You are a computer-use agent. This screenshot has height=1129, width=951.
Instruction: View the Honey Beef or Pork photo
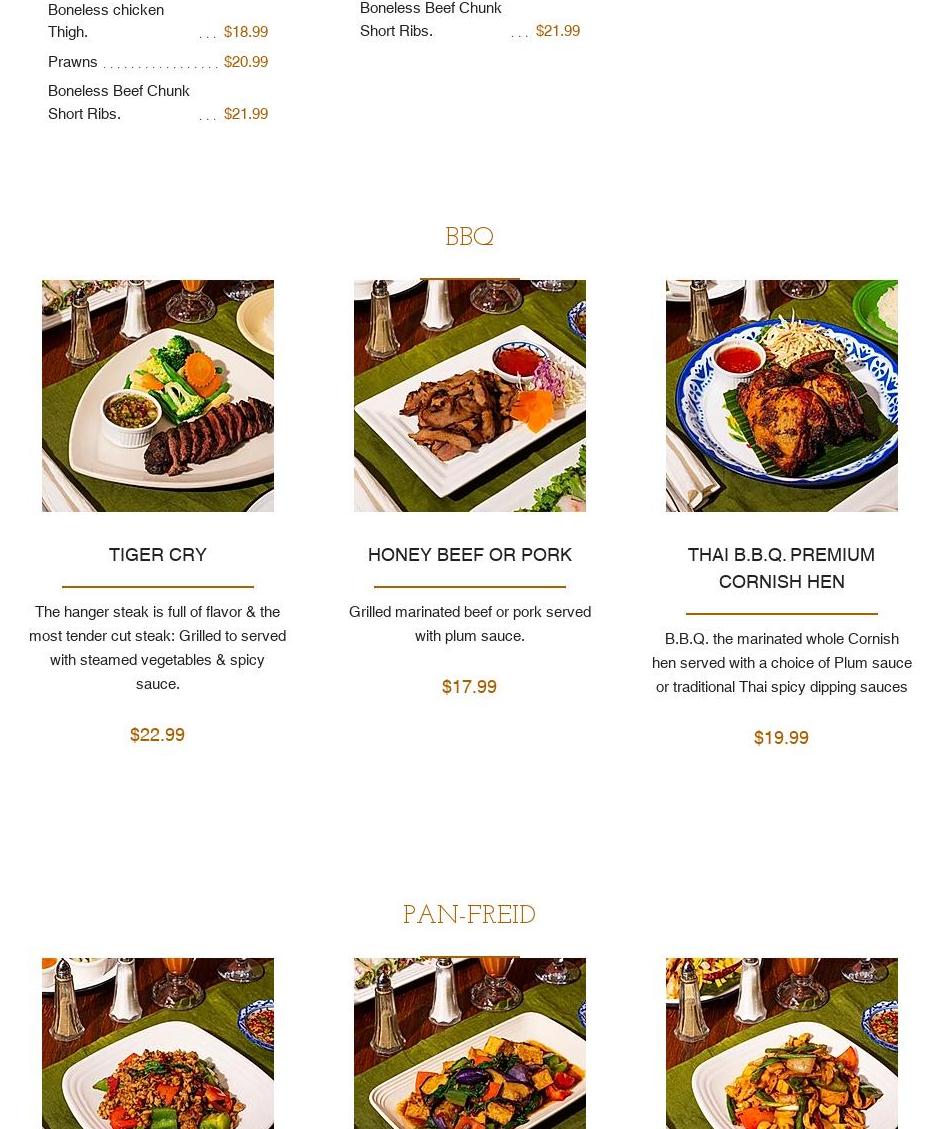pos(470,396)
